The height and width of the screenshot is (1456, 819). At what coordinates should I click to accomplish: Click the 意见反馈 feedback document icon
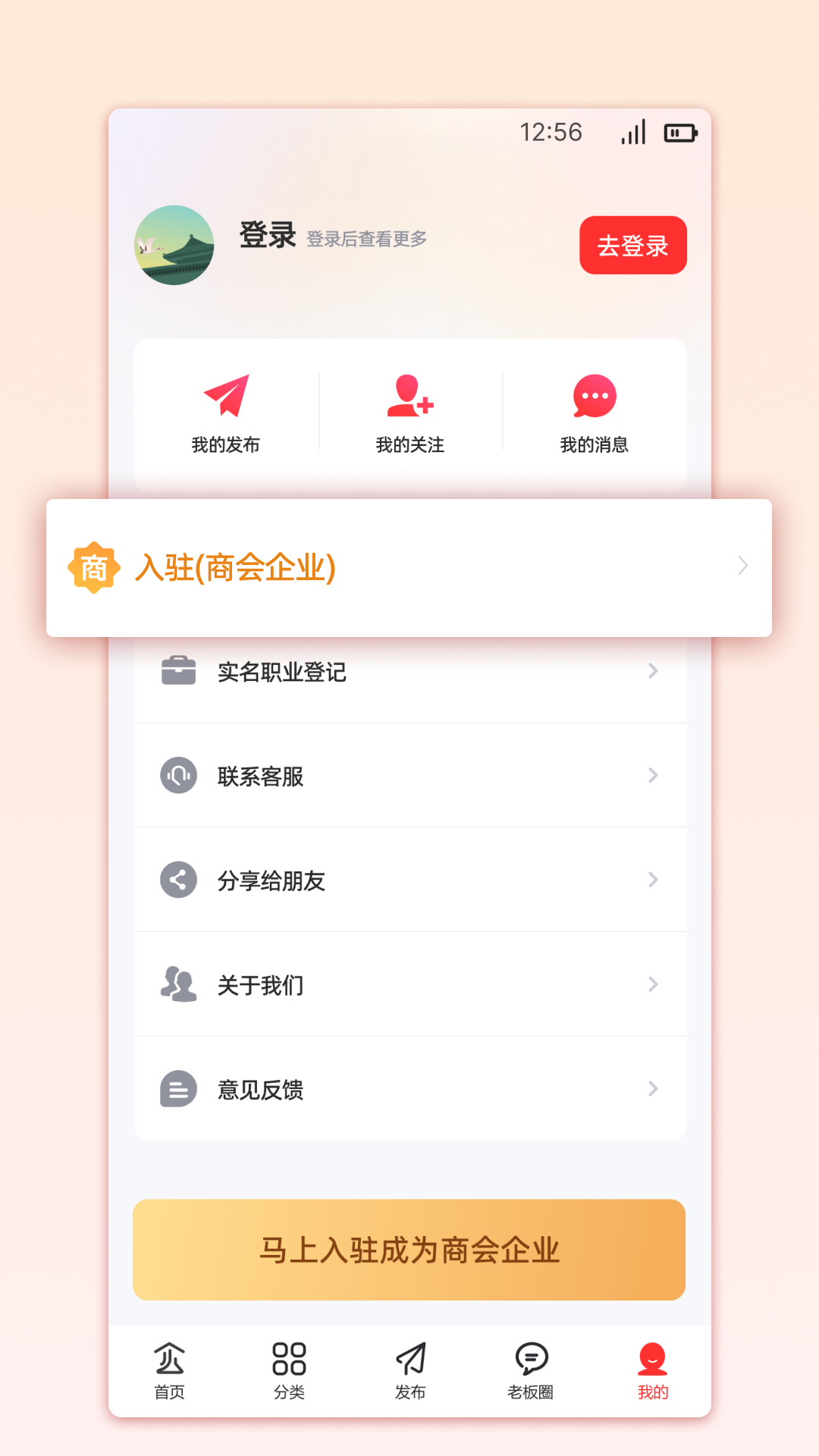[x=177, y=1089]
